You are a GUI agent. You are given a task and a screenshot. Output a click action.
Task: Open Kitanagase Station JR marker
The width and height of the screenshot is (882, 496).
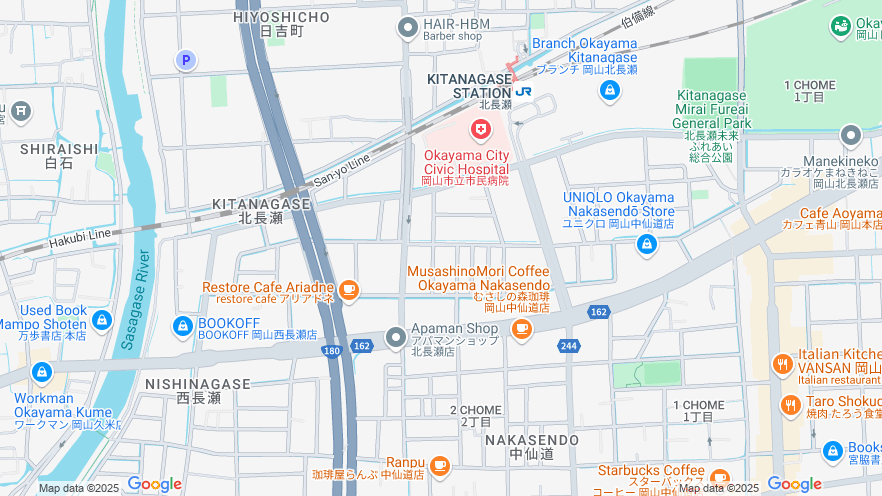pyautogui.click(x=524, y=91)
